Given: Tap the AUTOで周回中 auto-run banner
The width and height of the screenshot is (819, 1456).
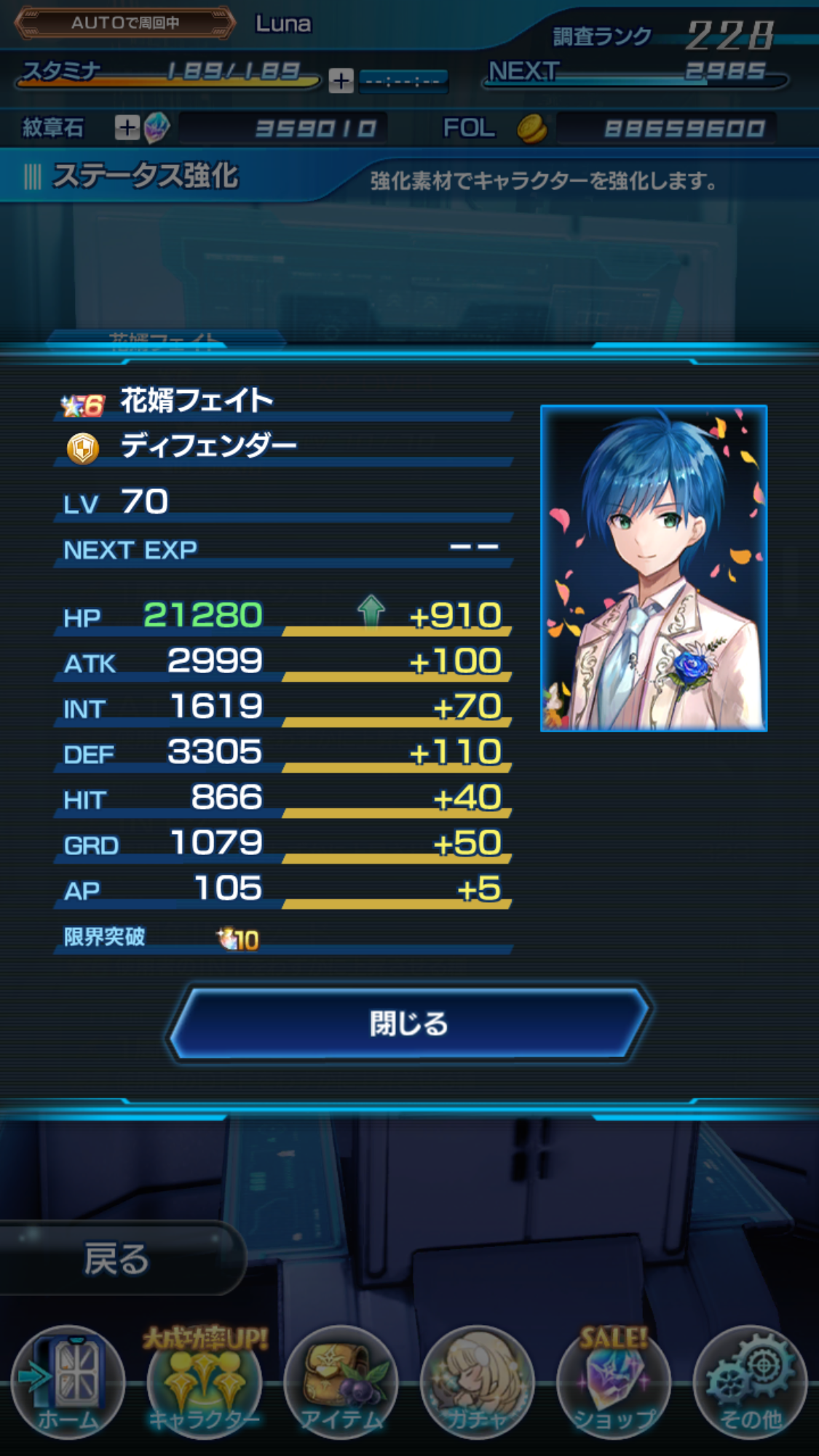Looking at the screenshot, I should point(124,23).
